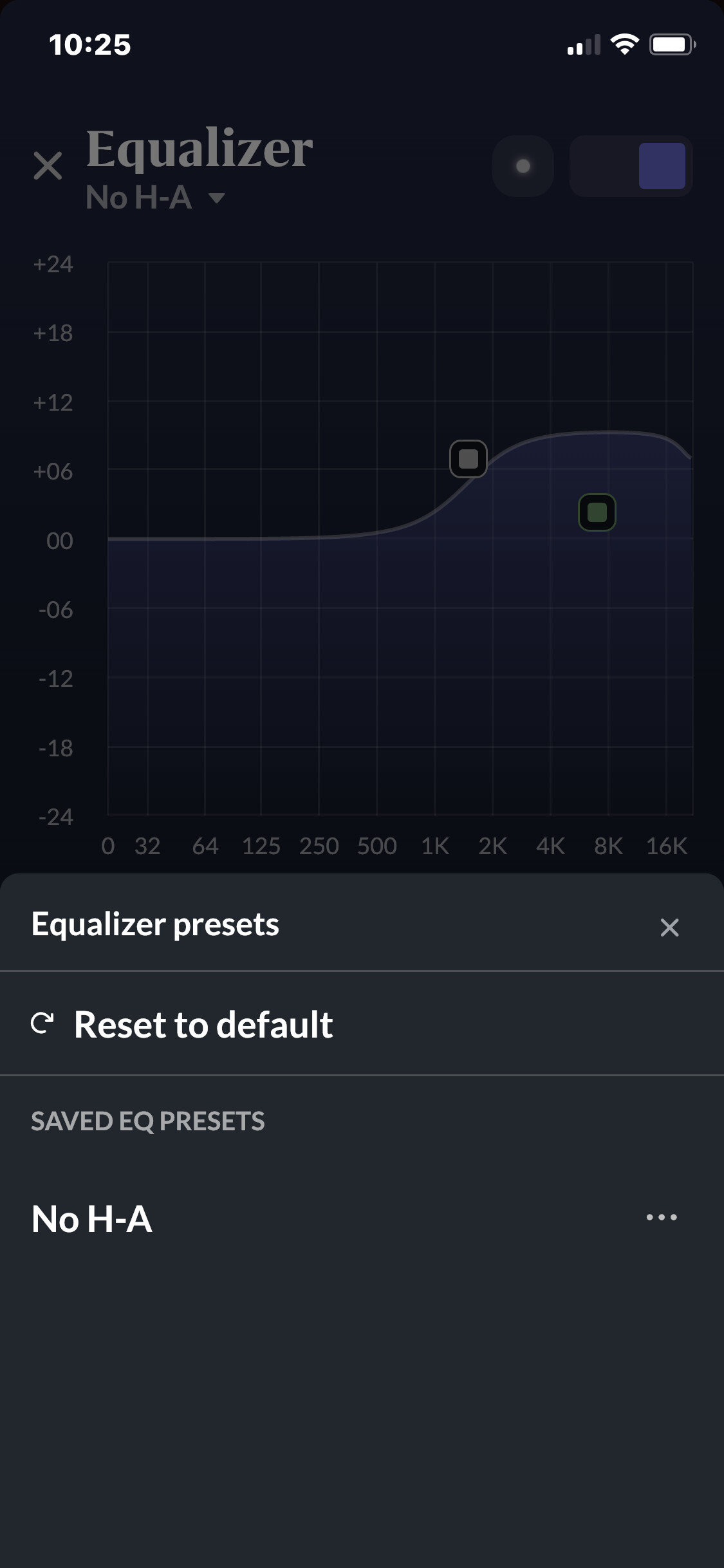The image size is (724, 1568).
Task: Click the refresh icon next to Reset to default
Action: tap(42, 1023)
